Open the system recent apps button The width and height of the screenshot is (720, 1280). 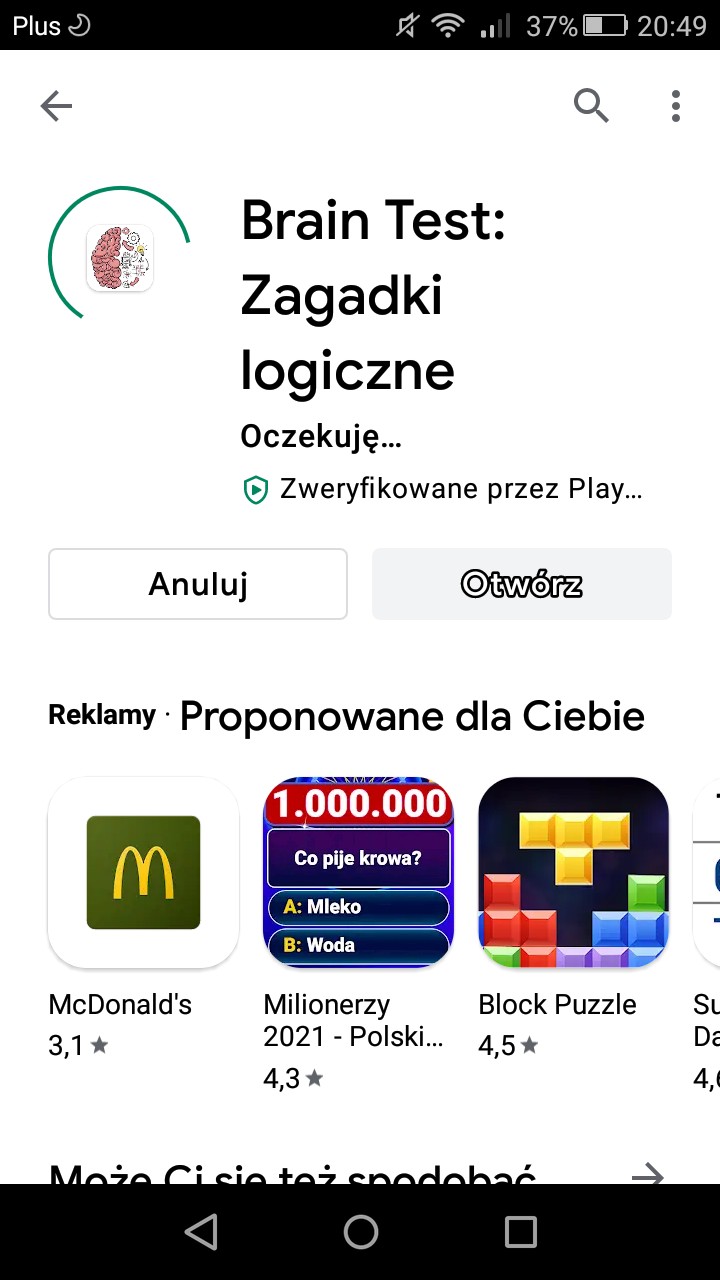point(520,1232)
